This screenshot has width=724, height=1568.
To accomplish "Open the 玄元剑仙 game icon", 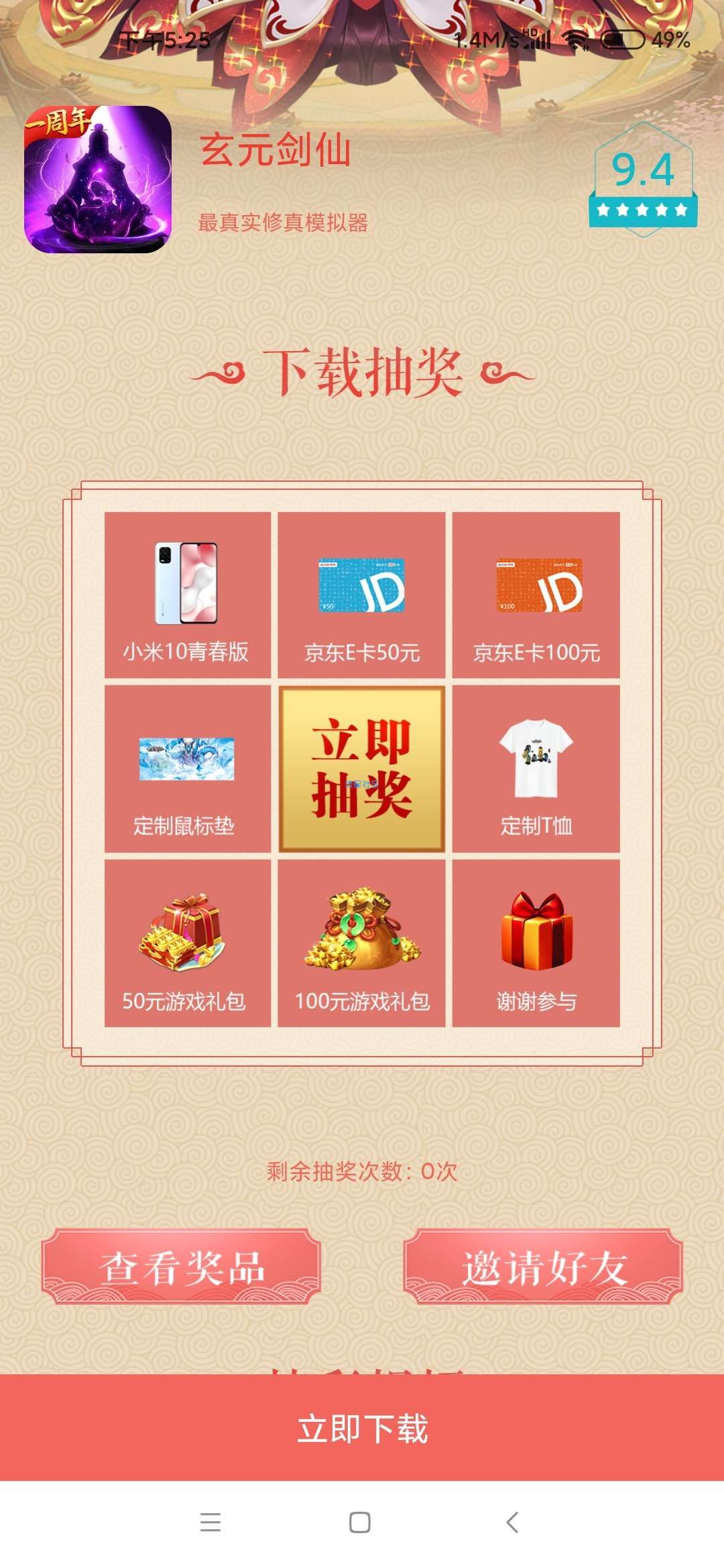I will pos(98,180).
